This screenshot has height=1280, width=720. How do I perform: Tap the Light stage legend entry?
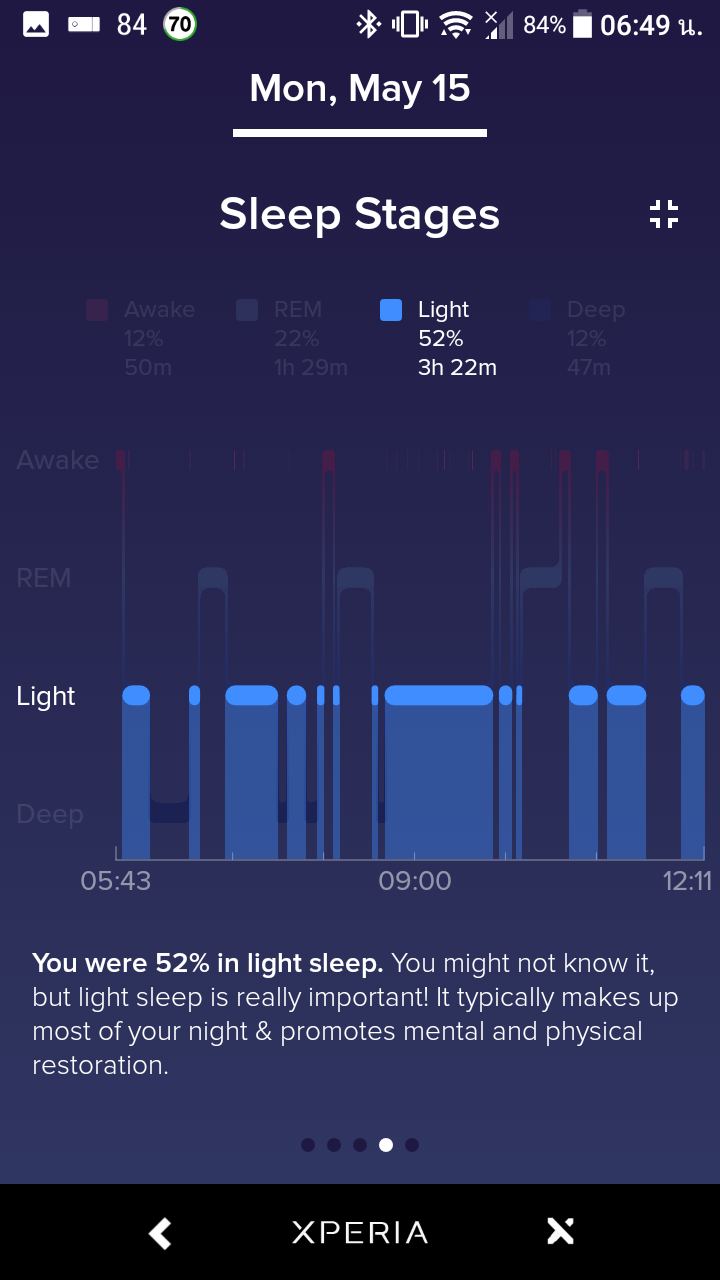[438, 338]
